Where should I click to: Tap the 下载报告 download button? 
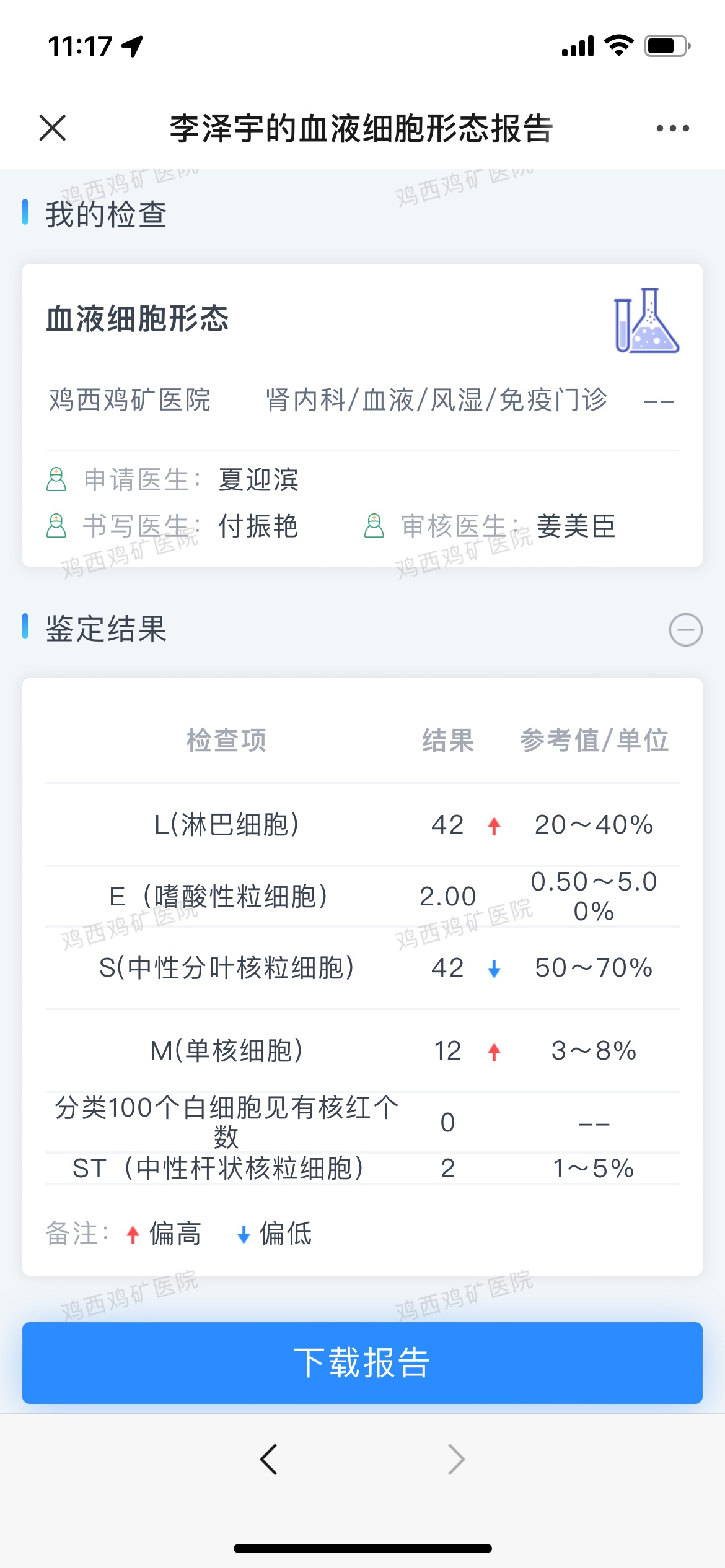[x=362, y=1362]
